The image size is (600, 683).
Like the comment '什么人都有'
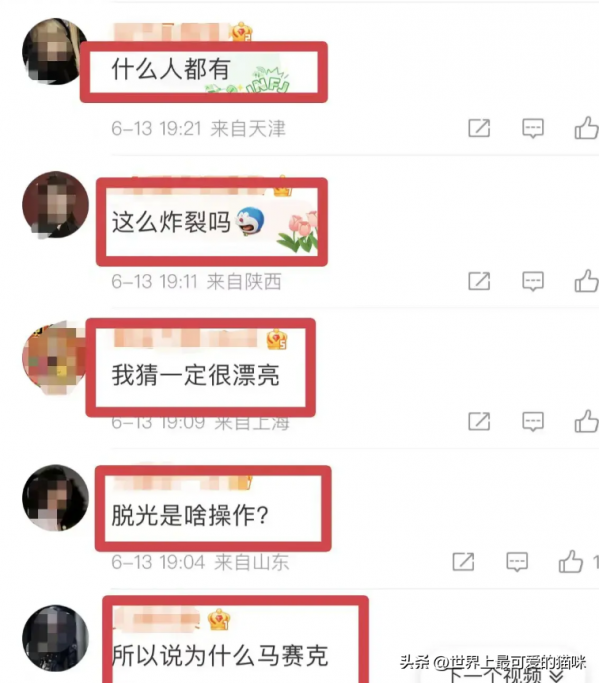click(585, 128)
